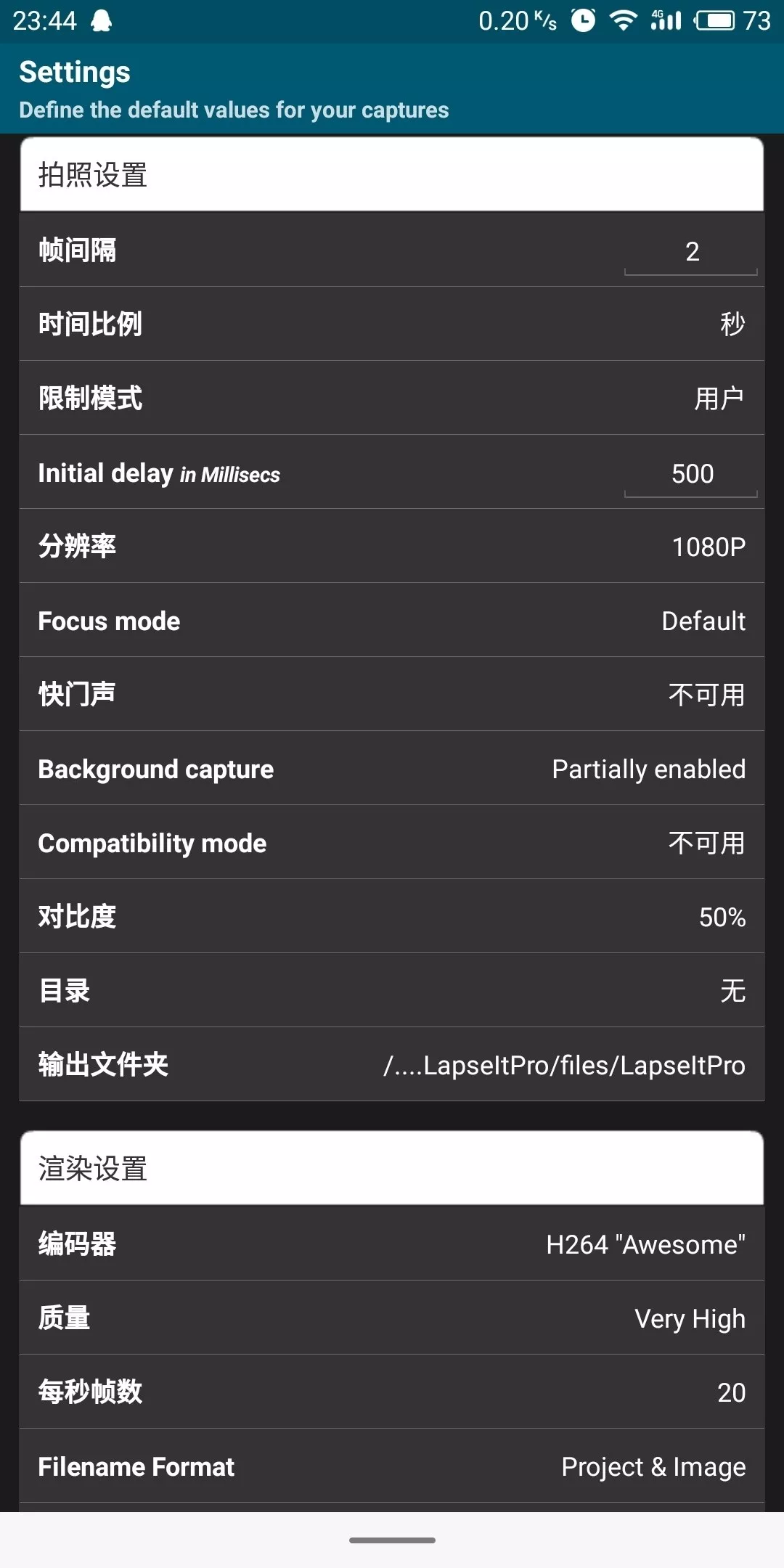Image resolution: width=784 pixels, height=1568 pixels.
Task: Open the Focus mode selector set to Default
Action: tap(392, 621)
